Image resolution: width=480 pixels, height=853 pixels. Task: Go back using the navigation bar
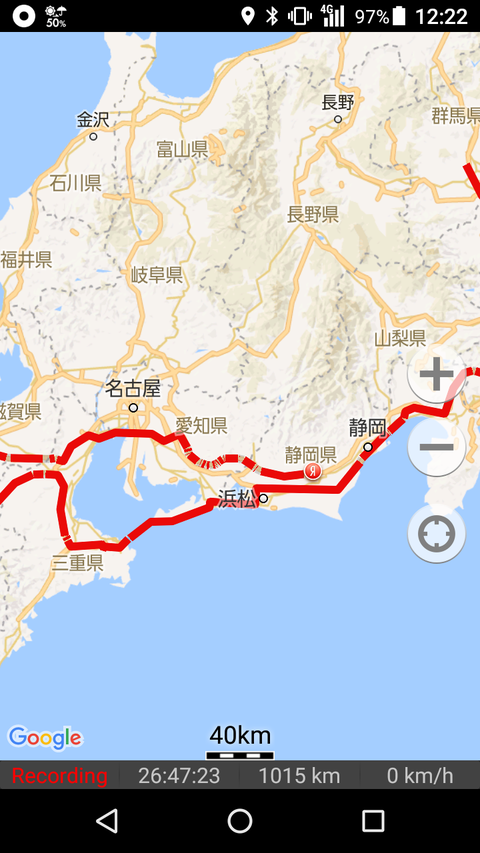pos(107,821)
